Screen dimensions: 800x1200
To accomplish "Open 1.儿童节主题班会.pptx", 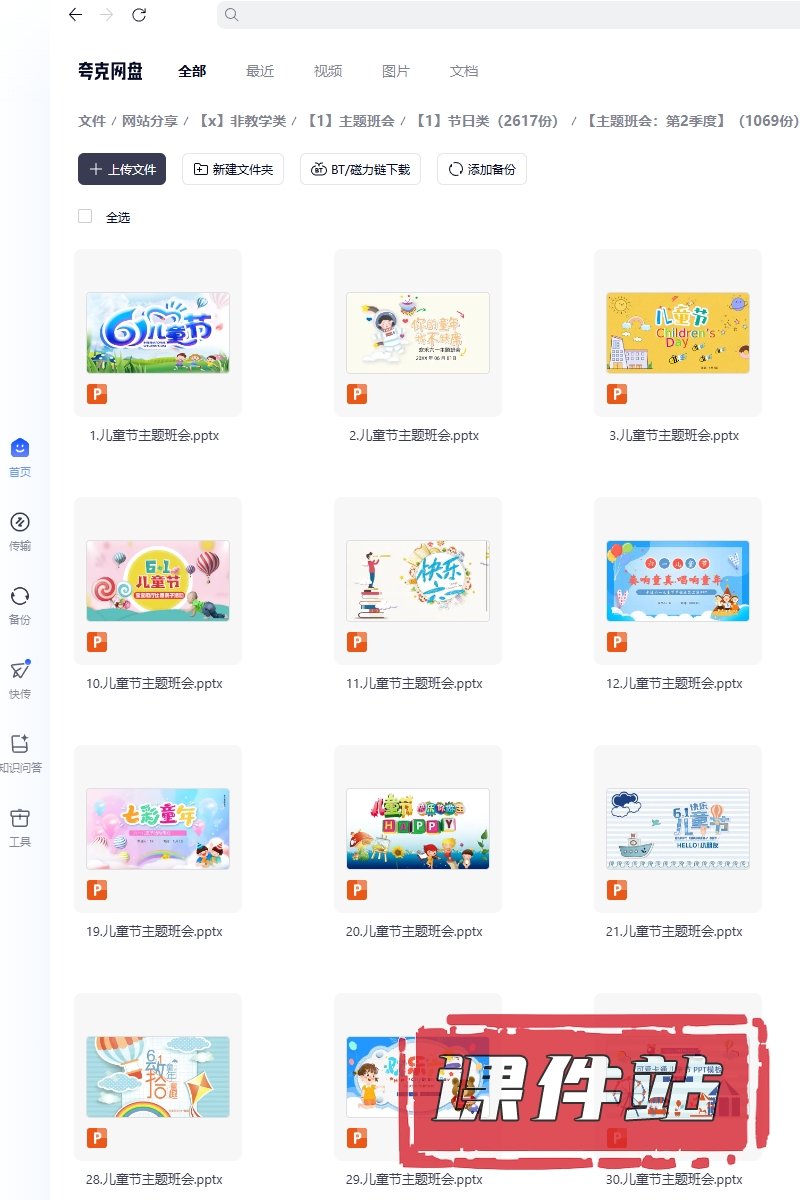I will [x=158, y=333].
